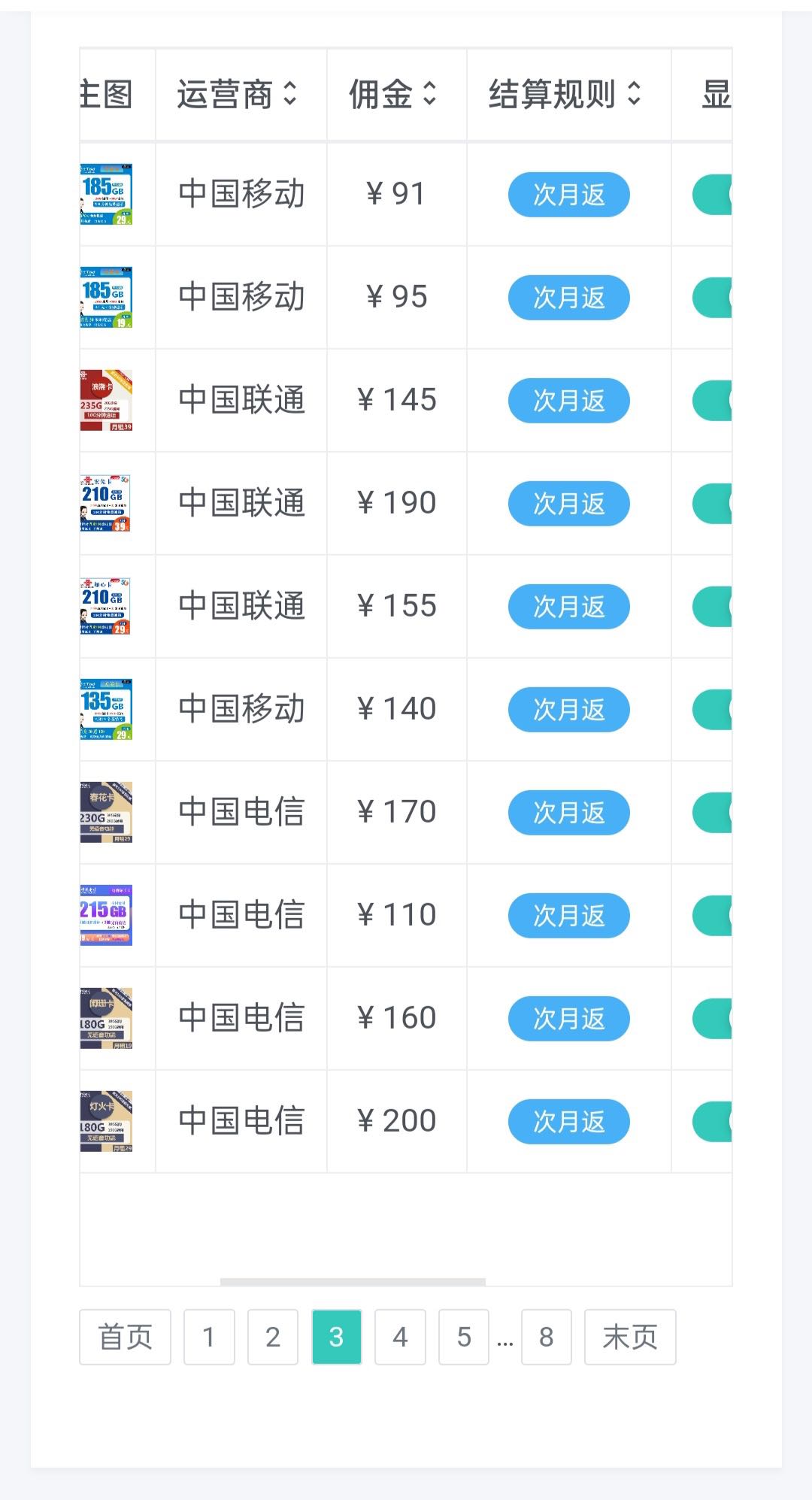Go to 首页 first page
This screenshot has height=1500, width=812.
(125, 1337)
